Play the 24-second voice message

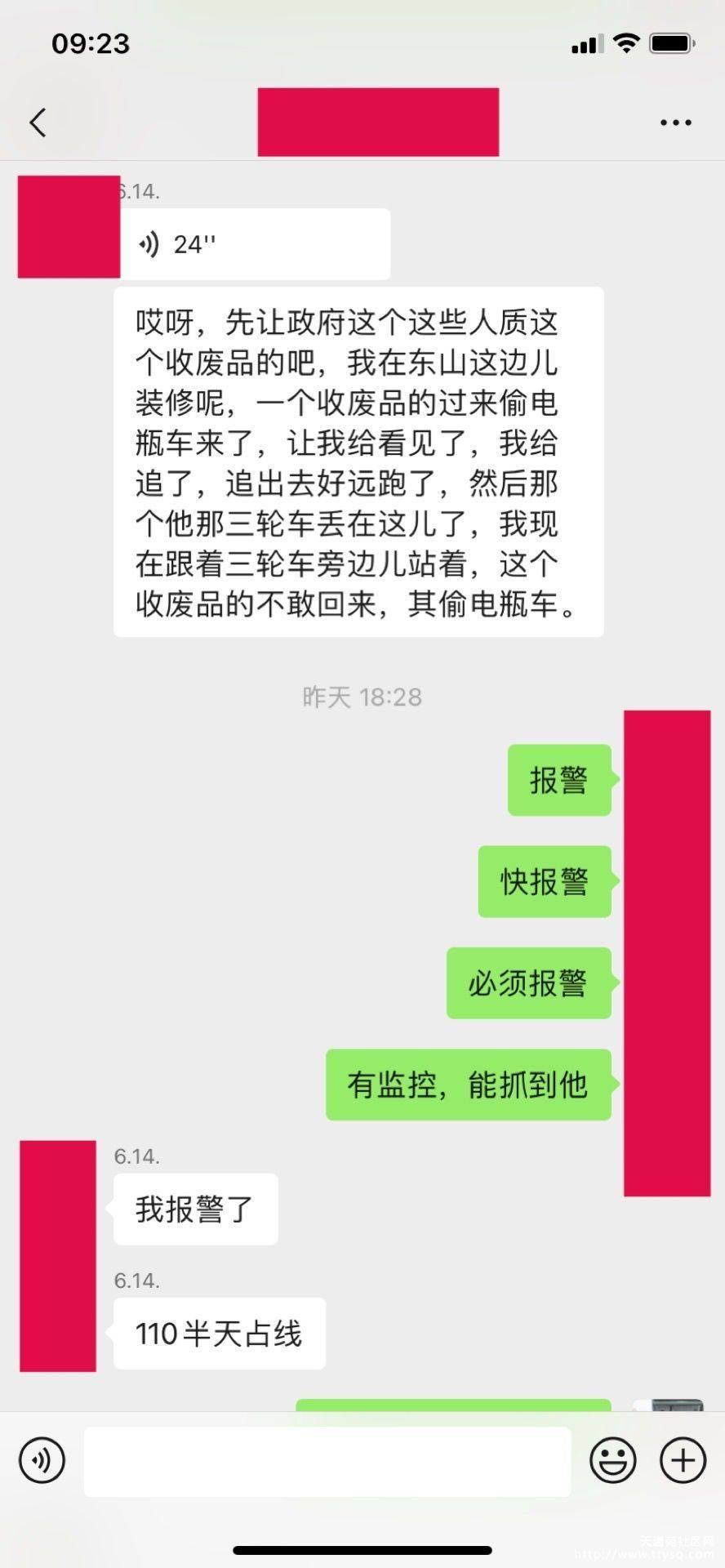251,244
